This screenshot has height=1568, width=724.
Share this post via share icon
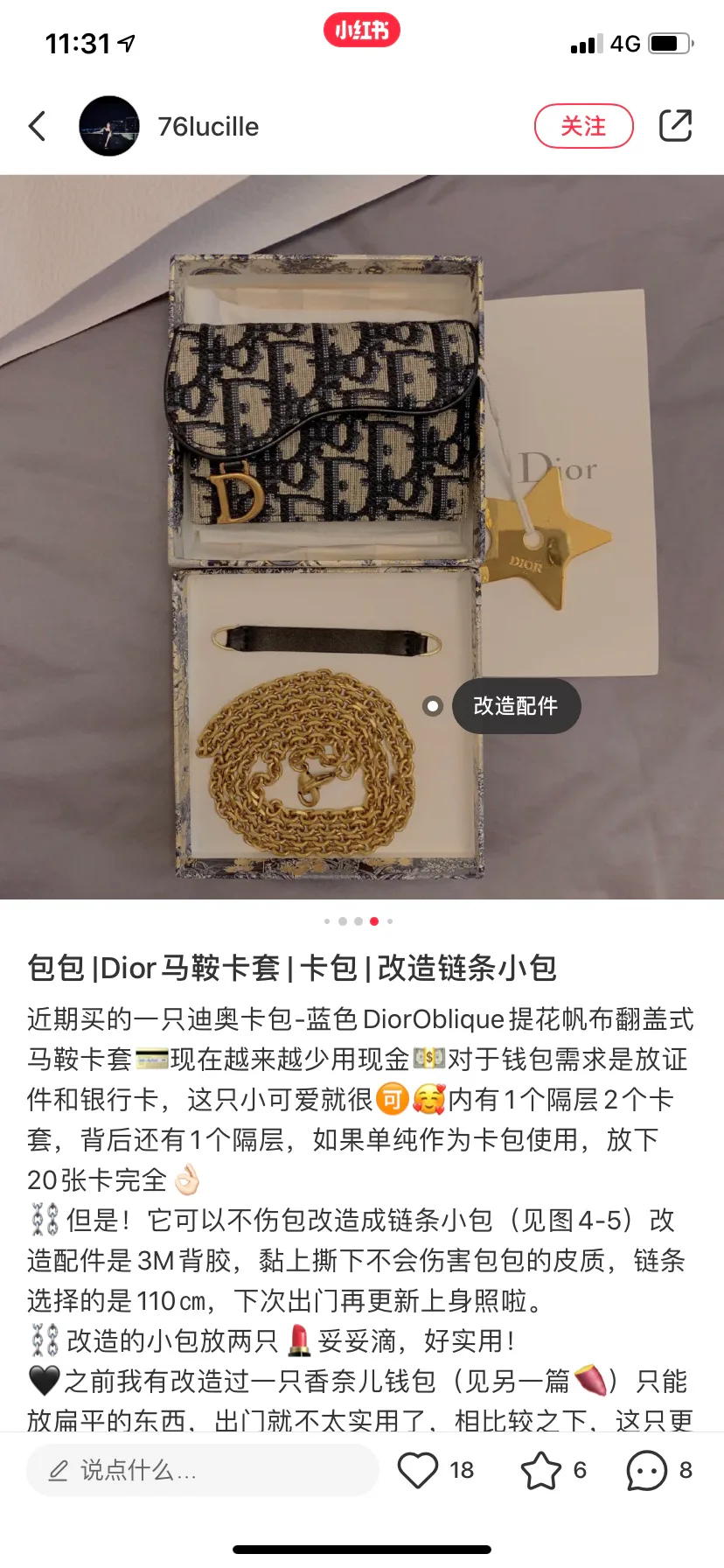coord(675,125)
